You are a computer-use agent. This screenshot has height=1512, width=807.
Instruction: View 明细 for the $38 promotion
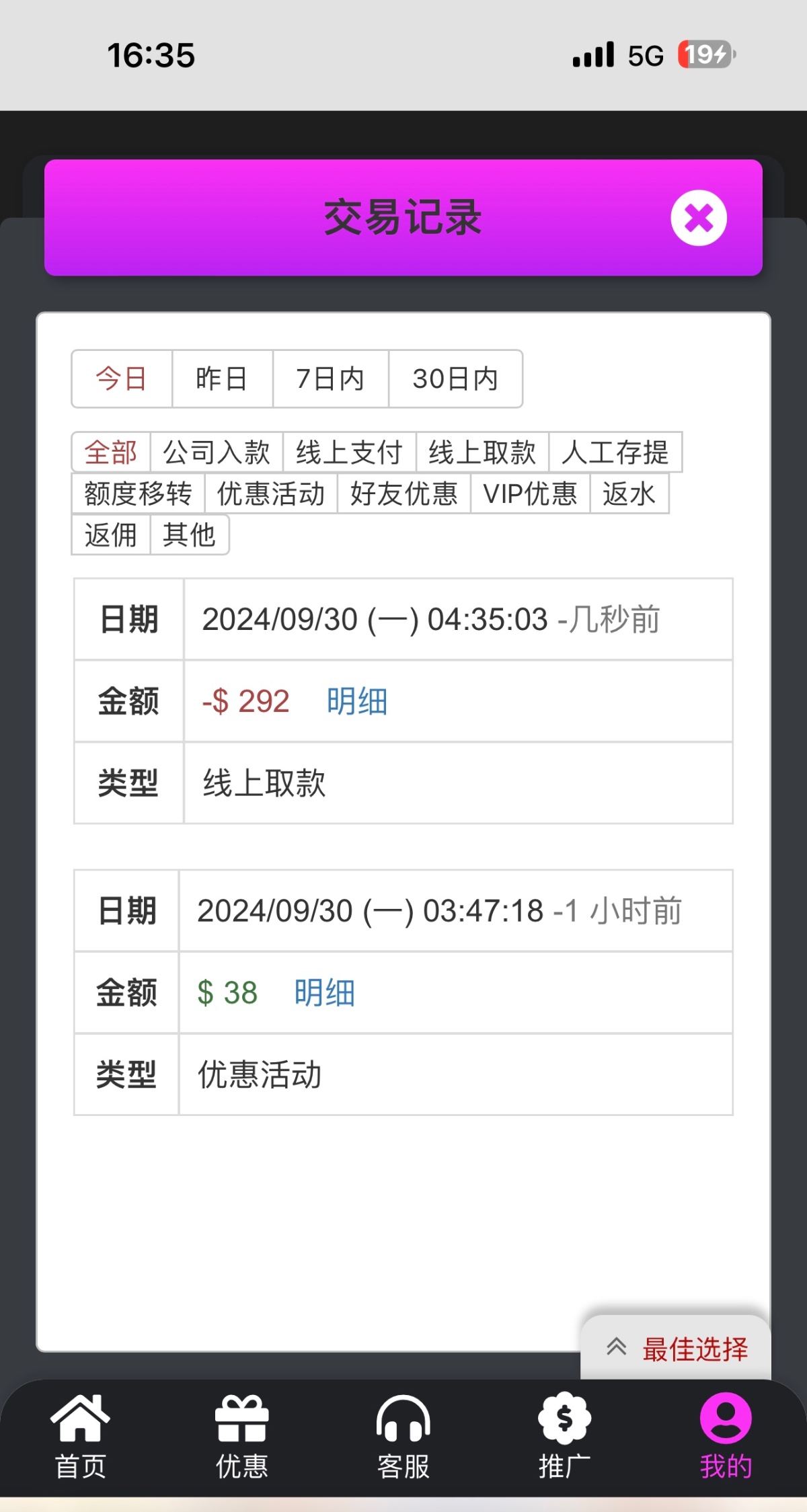tap(325, 993)
